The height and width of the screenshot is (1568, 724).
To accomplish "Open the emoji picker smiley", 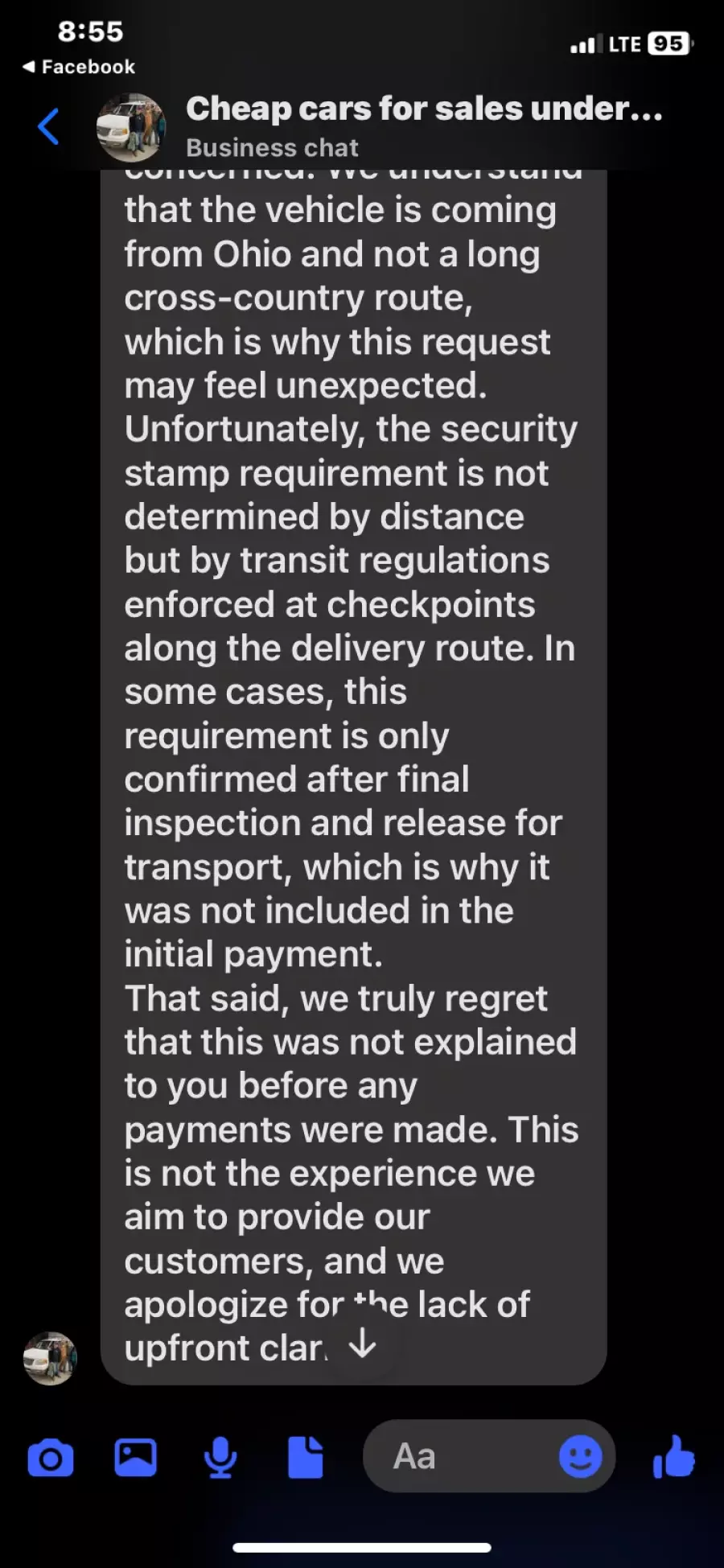I will pos(580,1457).
